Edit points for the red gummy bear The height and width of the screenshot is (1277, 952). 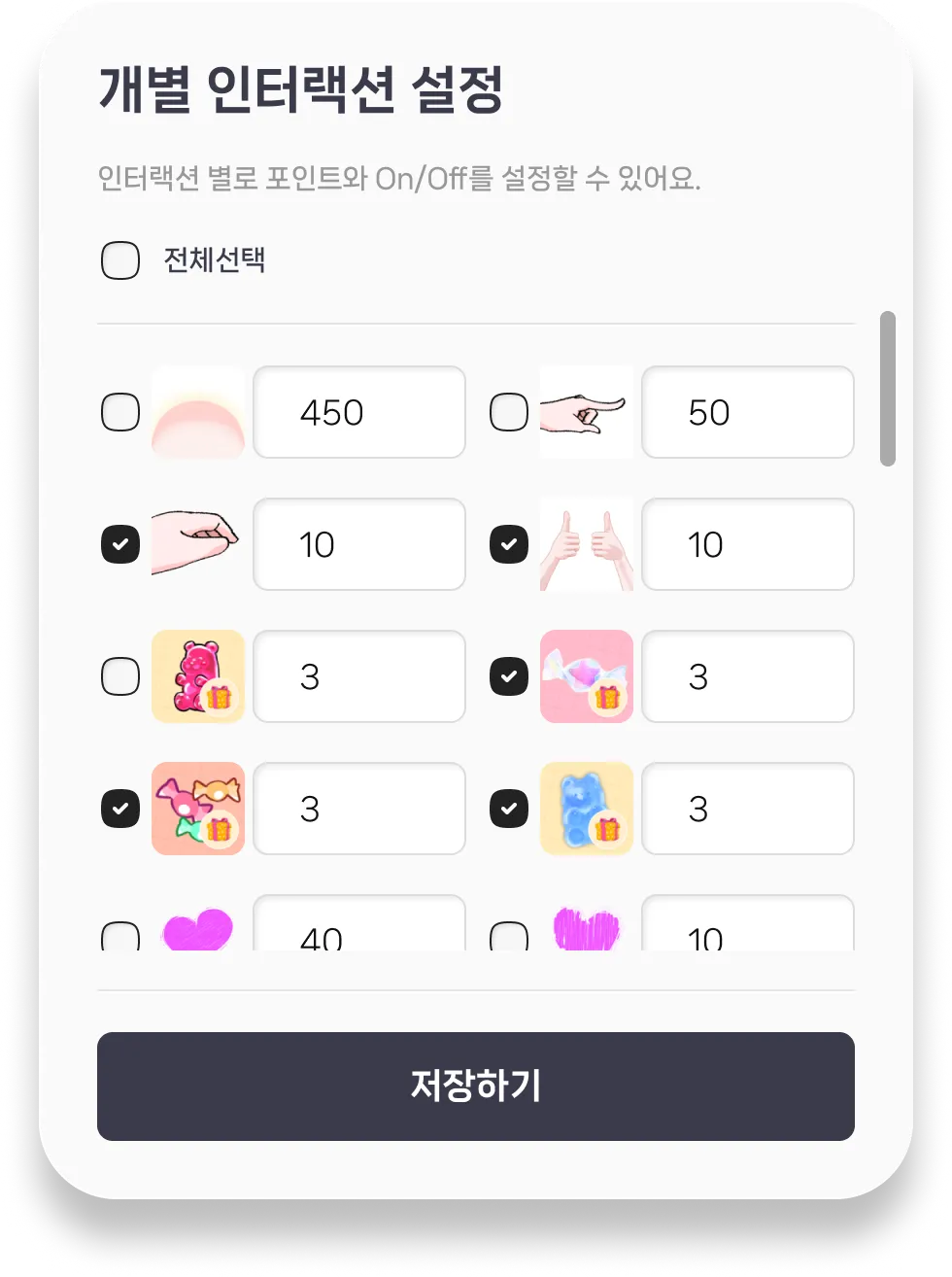coord(359,676)
